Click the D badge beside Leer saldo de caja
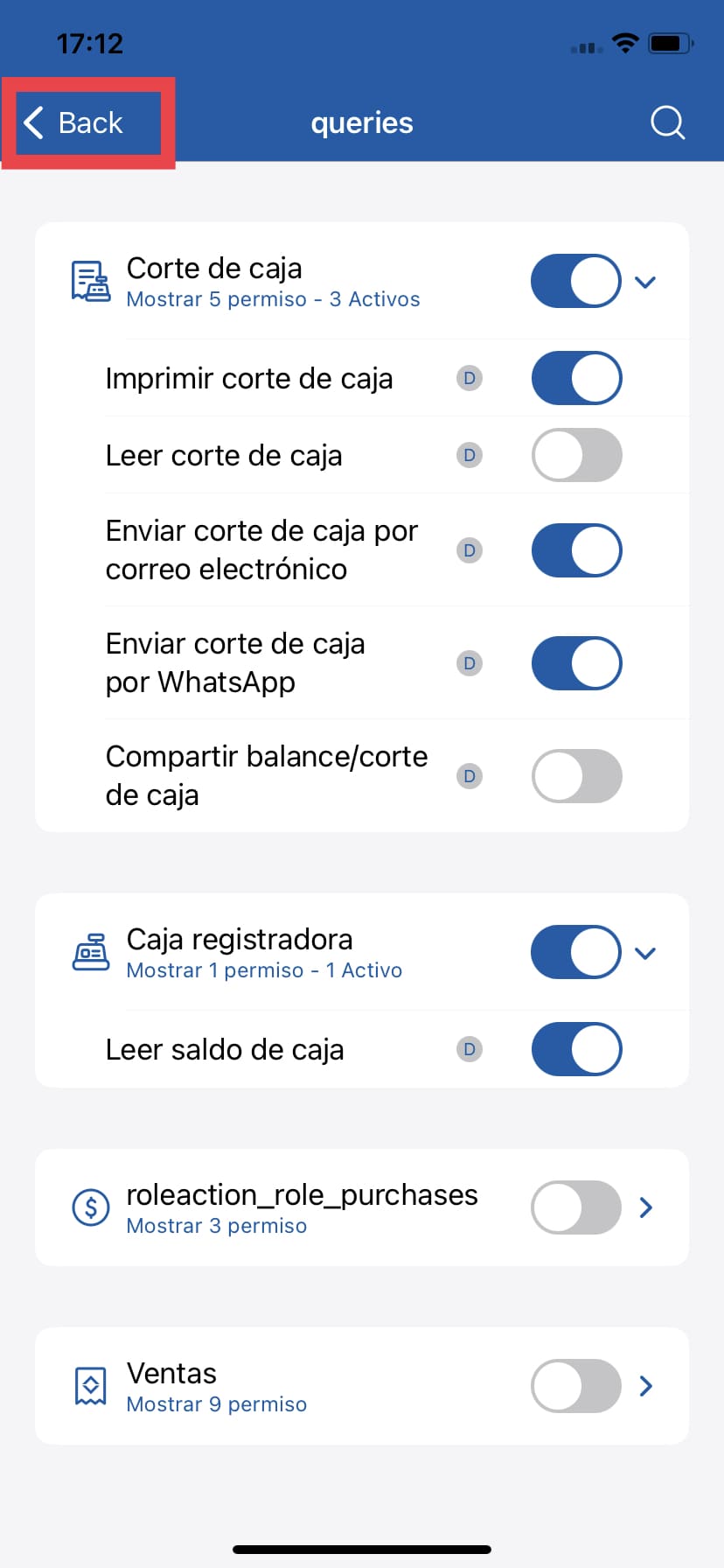Image resolution: width=724 pixels, height=1568 pixels. pos(469,1049)
